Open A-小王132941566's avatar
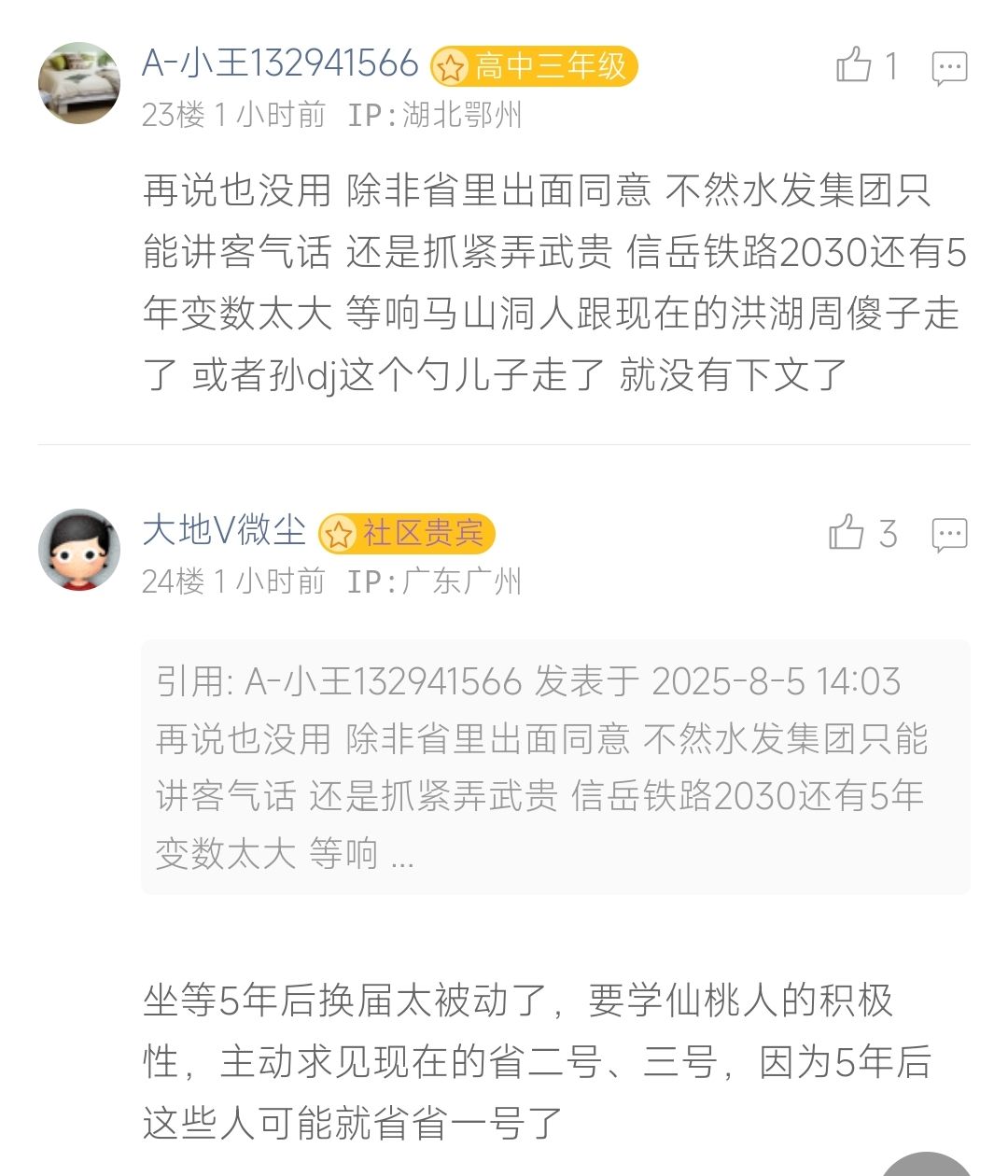This screenshot has width=1008, height=1176. click(79, 83)
